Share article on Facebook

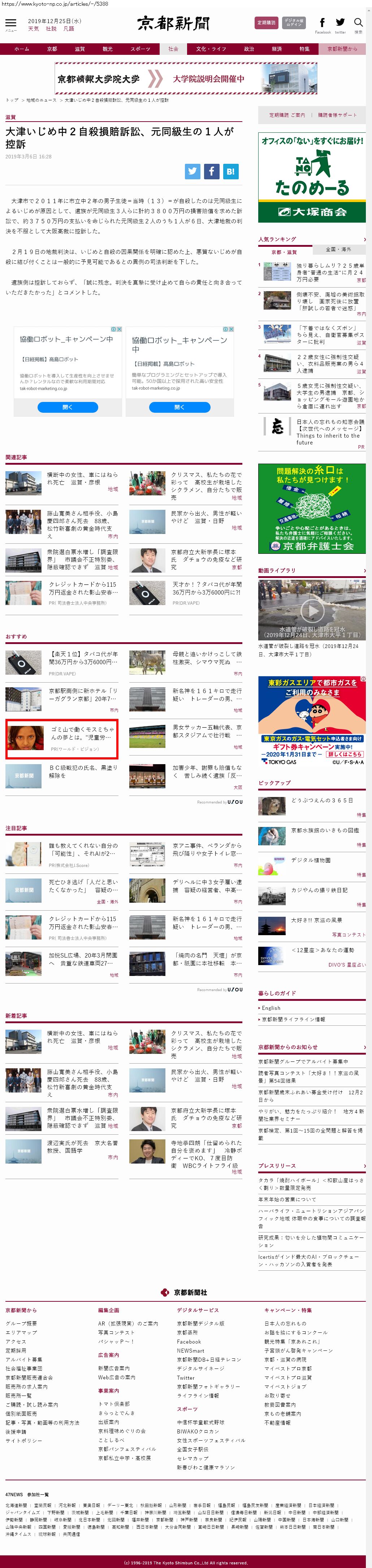click(211, 171)
